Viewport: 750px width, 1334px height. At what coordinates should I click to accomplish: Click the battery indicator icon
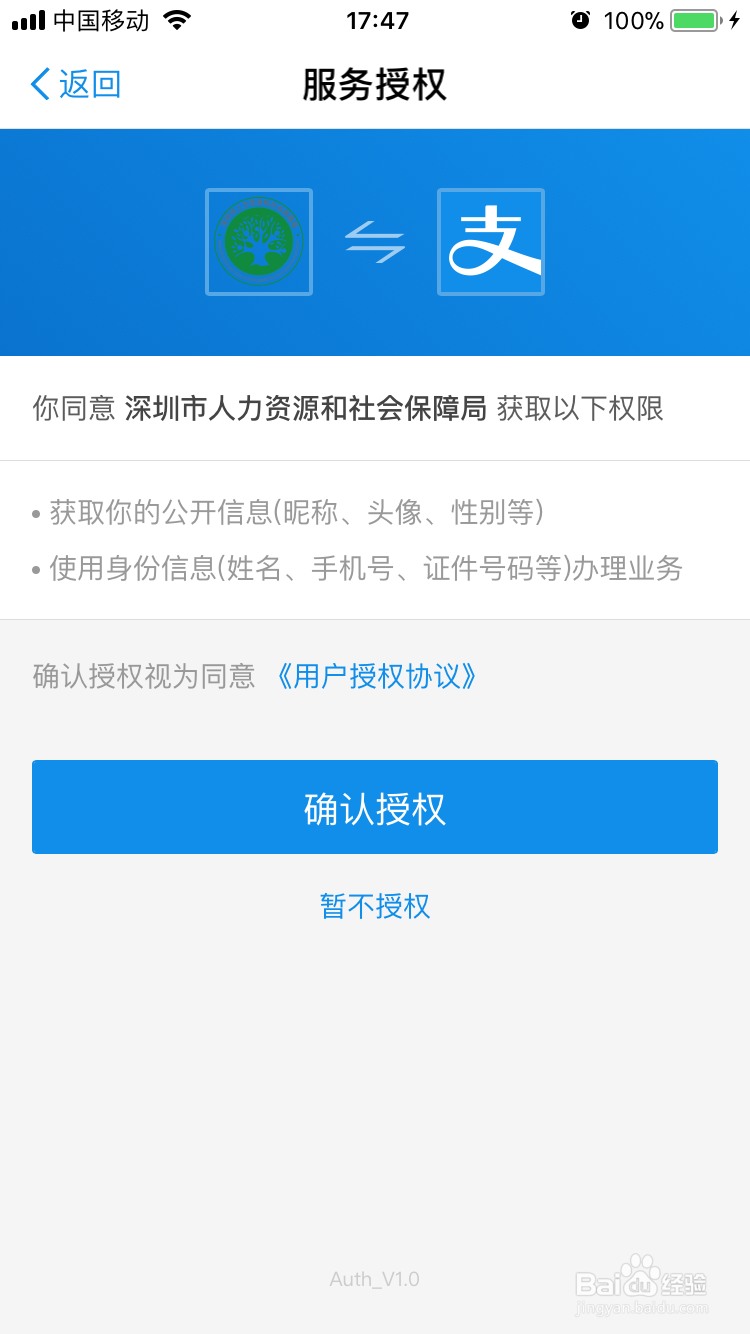695,18
